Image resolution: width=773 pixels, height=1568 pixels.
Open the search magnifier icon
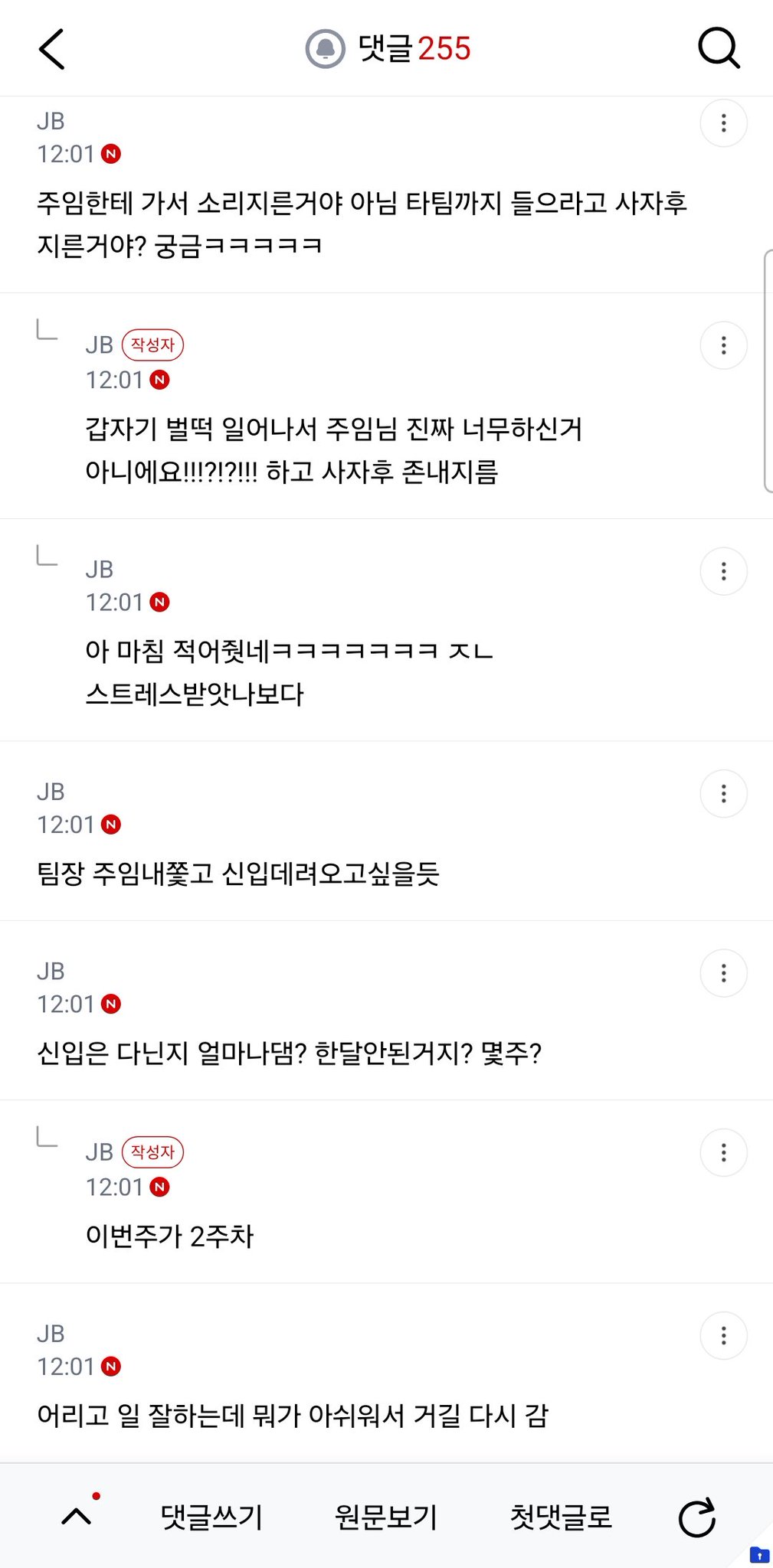click(x=719, y=49)
